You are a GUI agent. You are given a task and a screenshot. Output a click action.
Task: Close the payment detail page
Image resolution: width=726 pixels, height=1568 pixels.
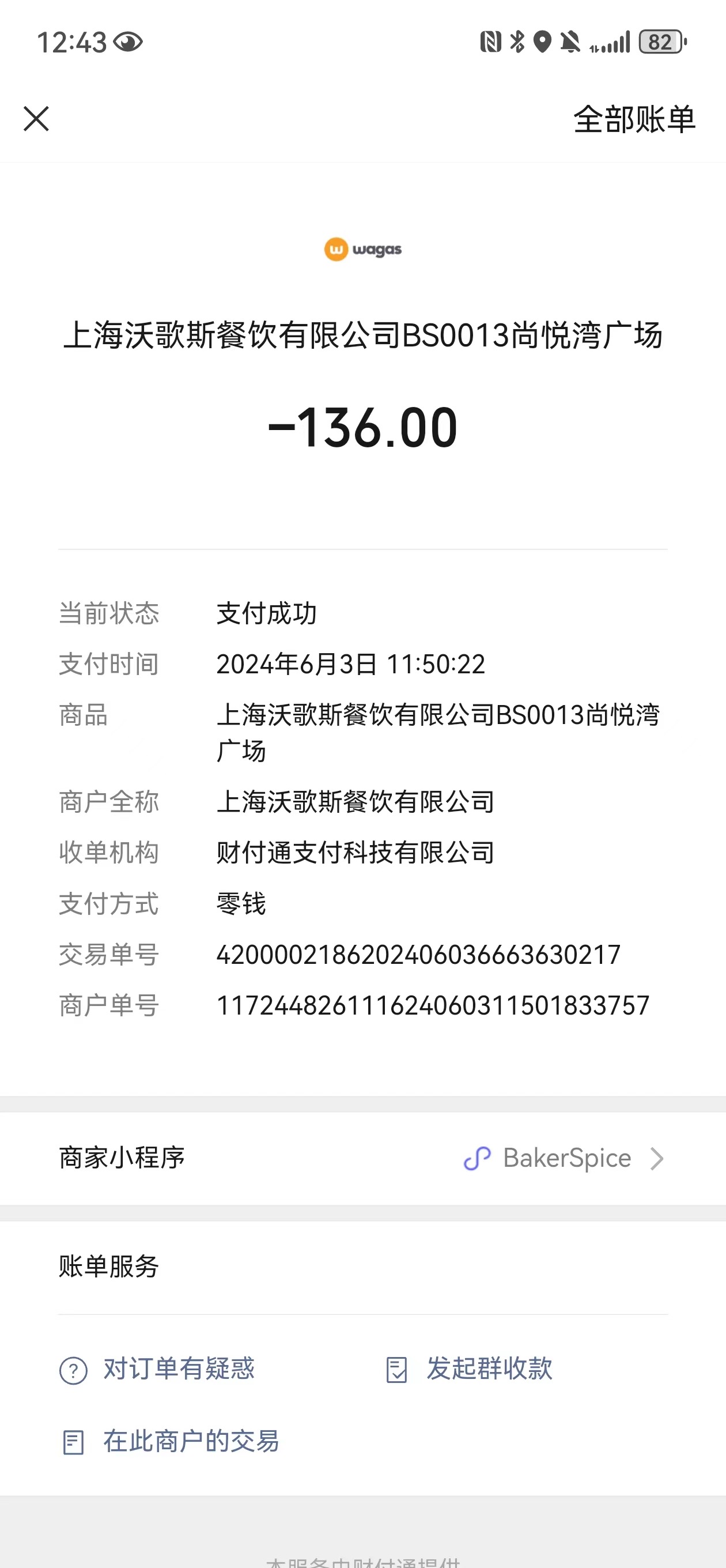pos(36,119)
